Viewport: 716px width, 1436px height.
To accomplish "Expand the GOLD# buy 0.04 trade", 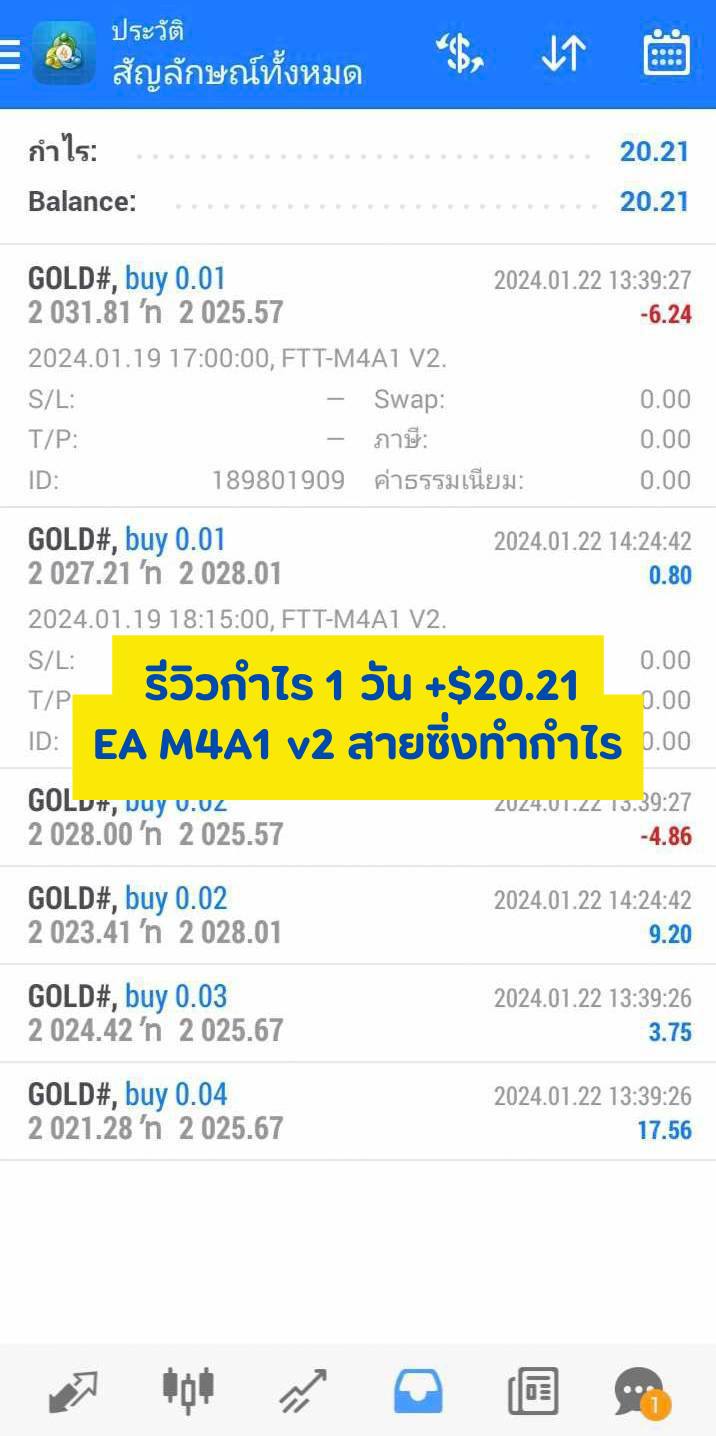I will click(x=358, y=1111).
